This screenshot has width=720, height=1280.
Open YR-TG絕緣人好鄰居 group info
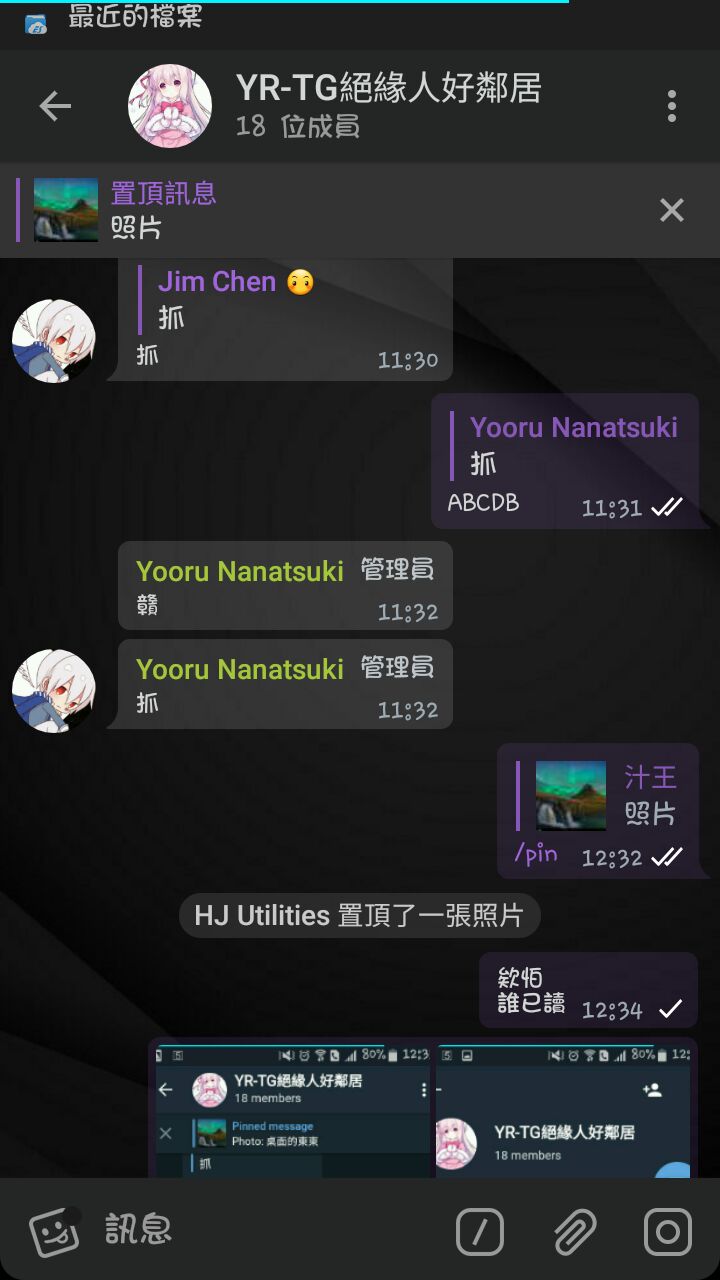(388, 105)
